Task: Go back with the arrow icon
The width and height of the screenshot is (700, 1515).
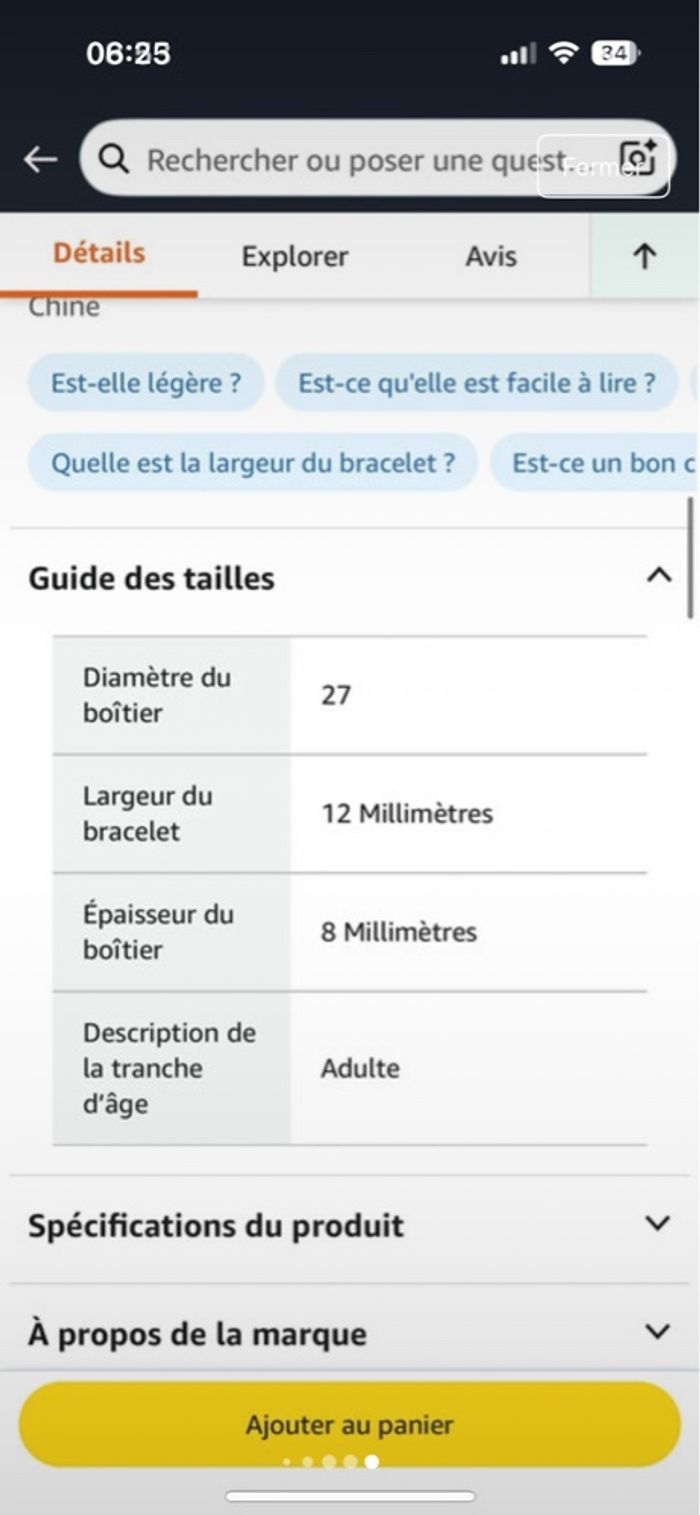Action: [40, 159]
